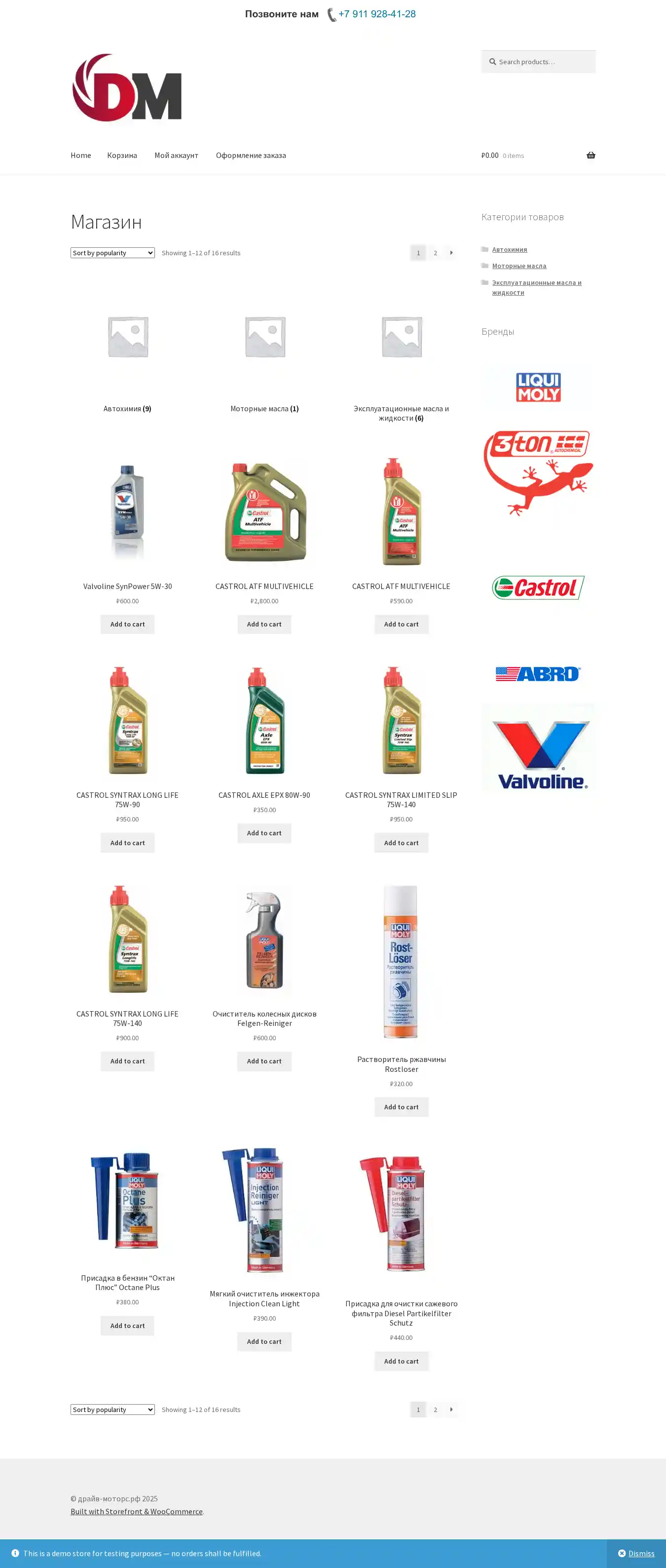666x1568 pixels.
Task: Open the Liqui Moly brand banner
Action: click(538, 387)
